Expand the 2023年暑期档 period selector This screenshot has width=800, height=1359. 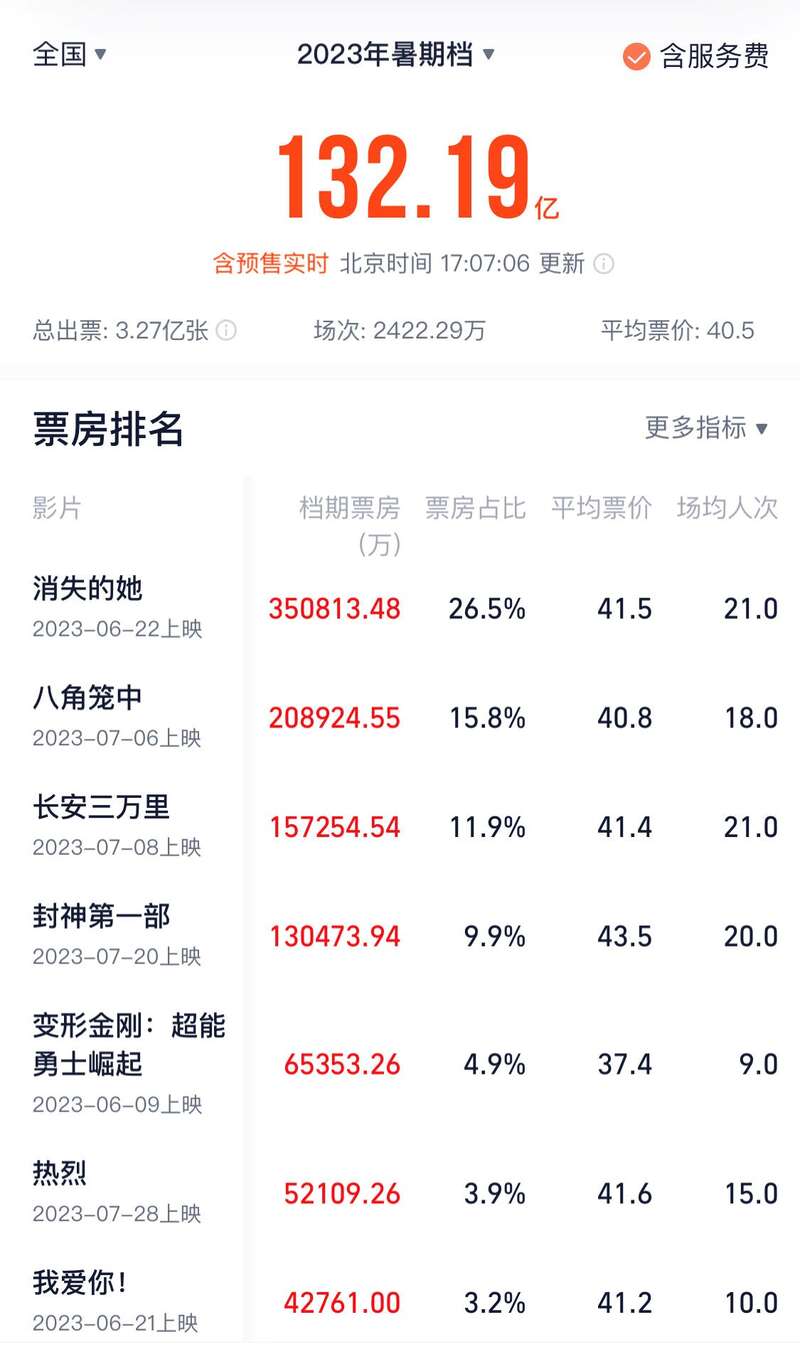coord(396,54)
